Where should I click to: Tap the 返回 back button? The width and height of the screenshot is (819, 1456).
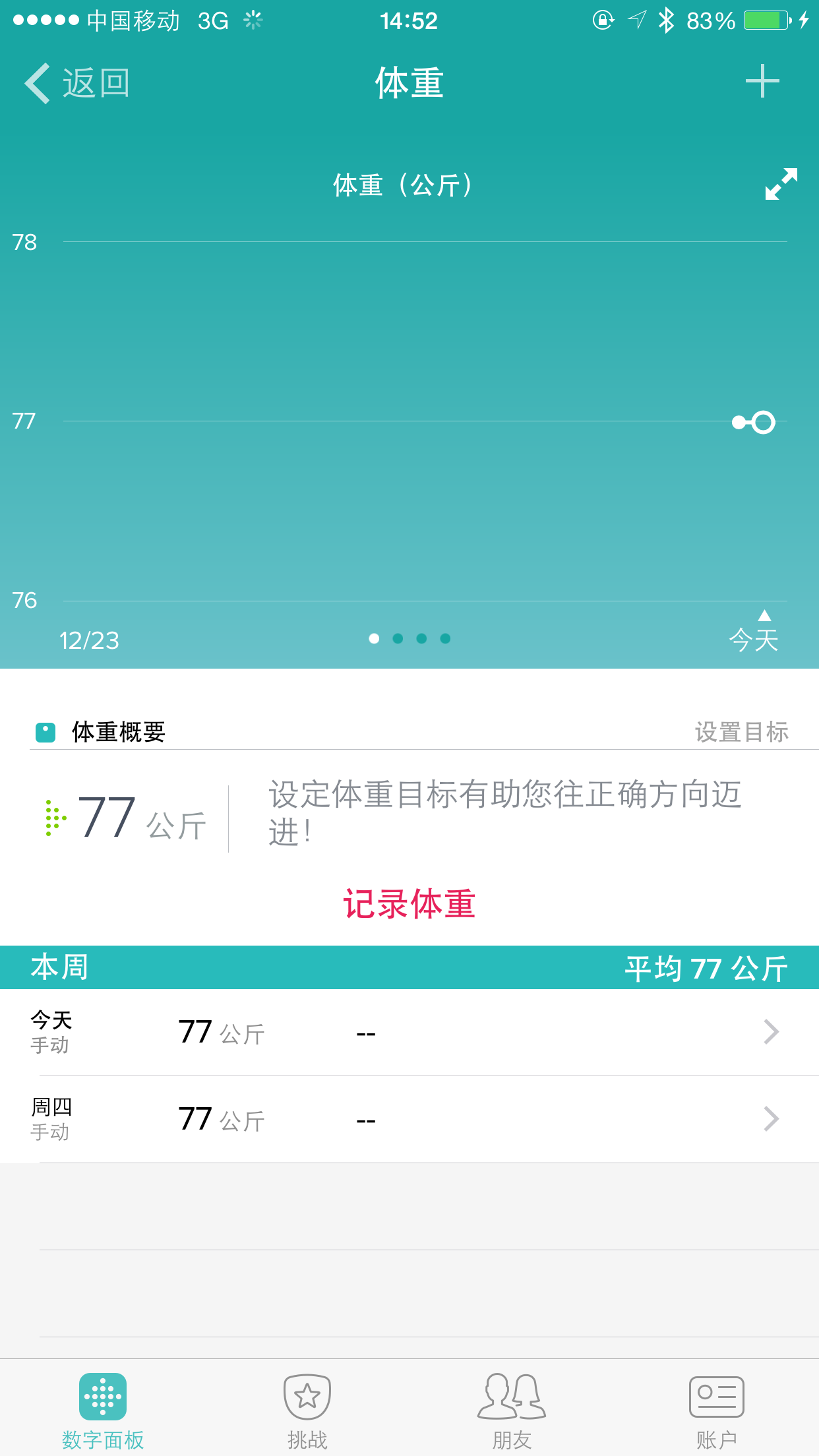tap(77, 83)
